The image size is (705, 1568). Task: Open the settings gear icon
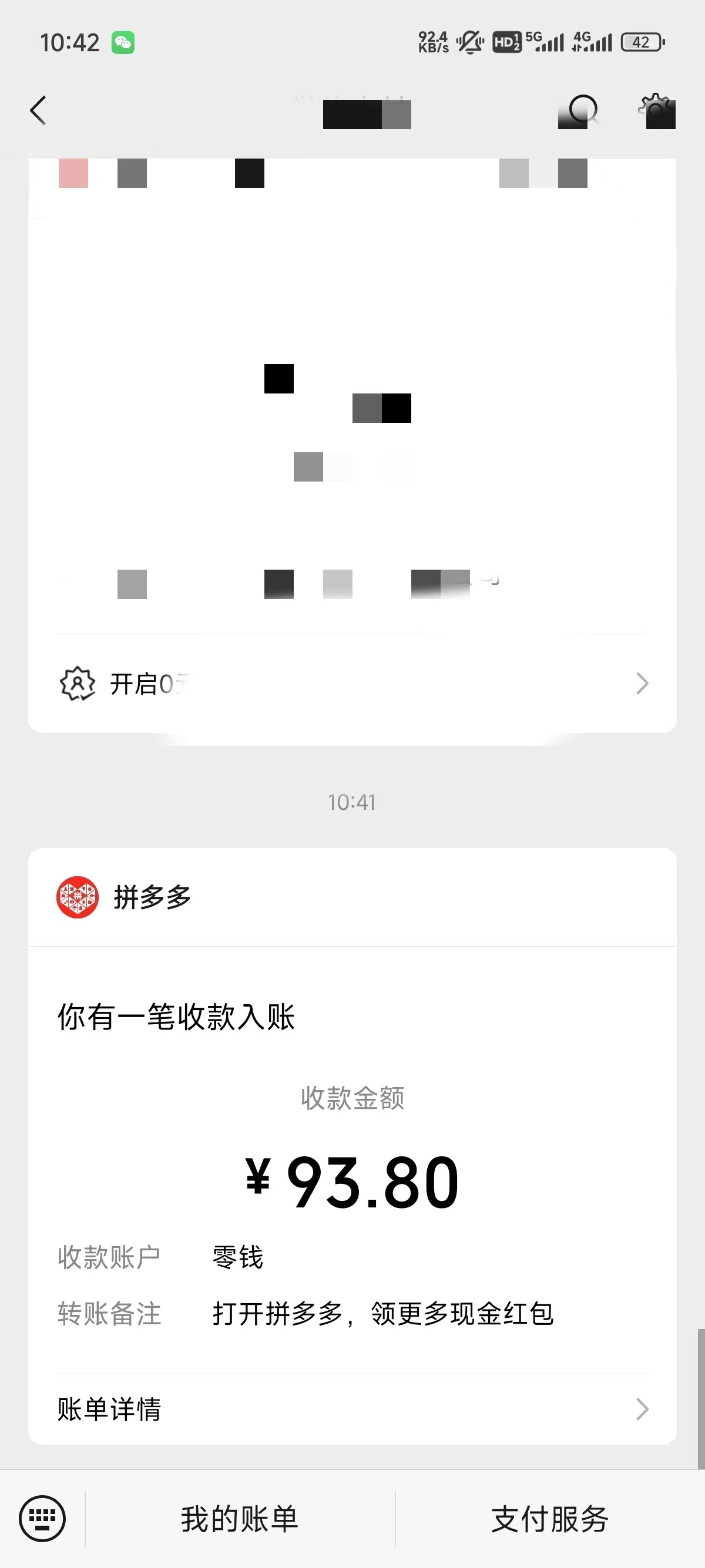pos(656,110)
